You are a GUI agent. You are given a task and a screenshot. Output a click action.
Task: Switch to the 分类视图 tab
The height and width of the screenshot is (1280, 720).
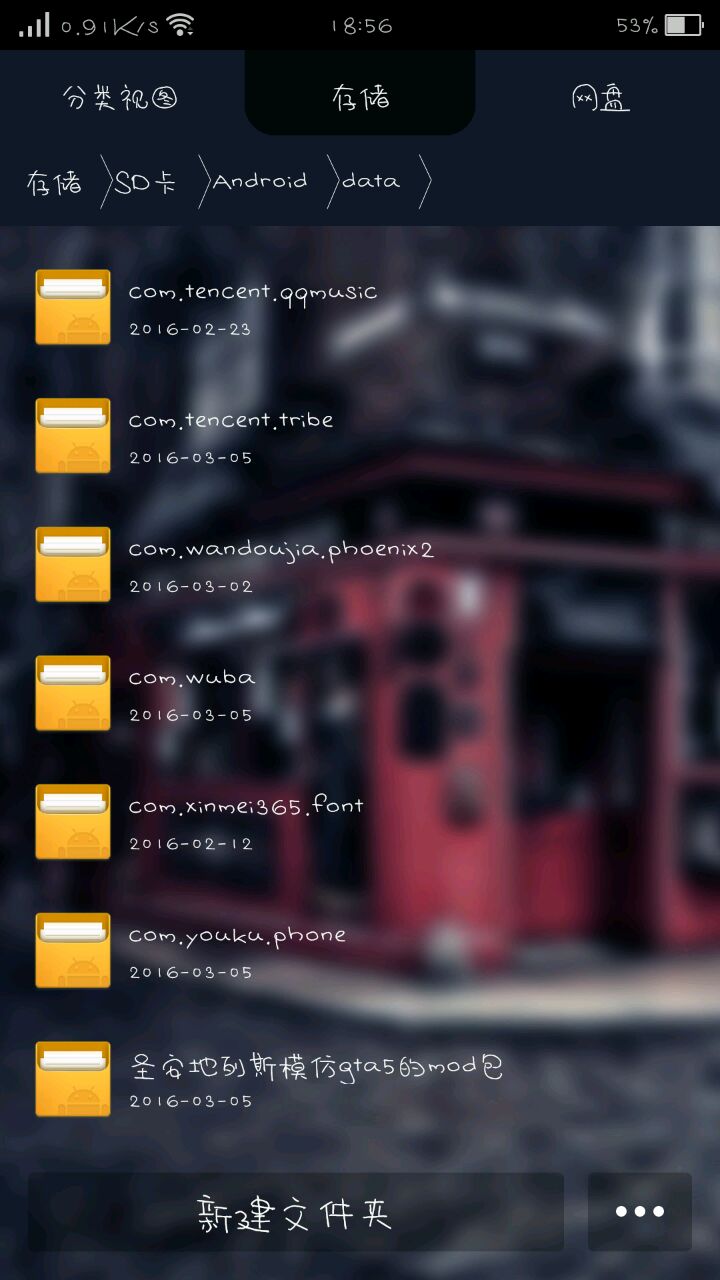coord(120,98)
